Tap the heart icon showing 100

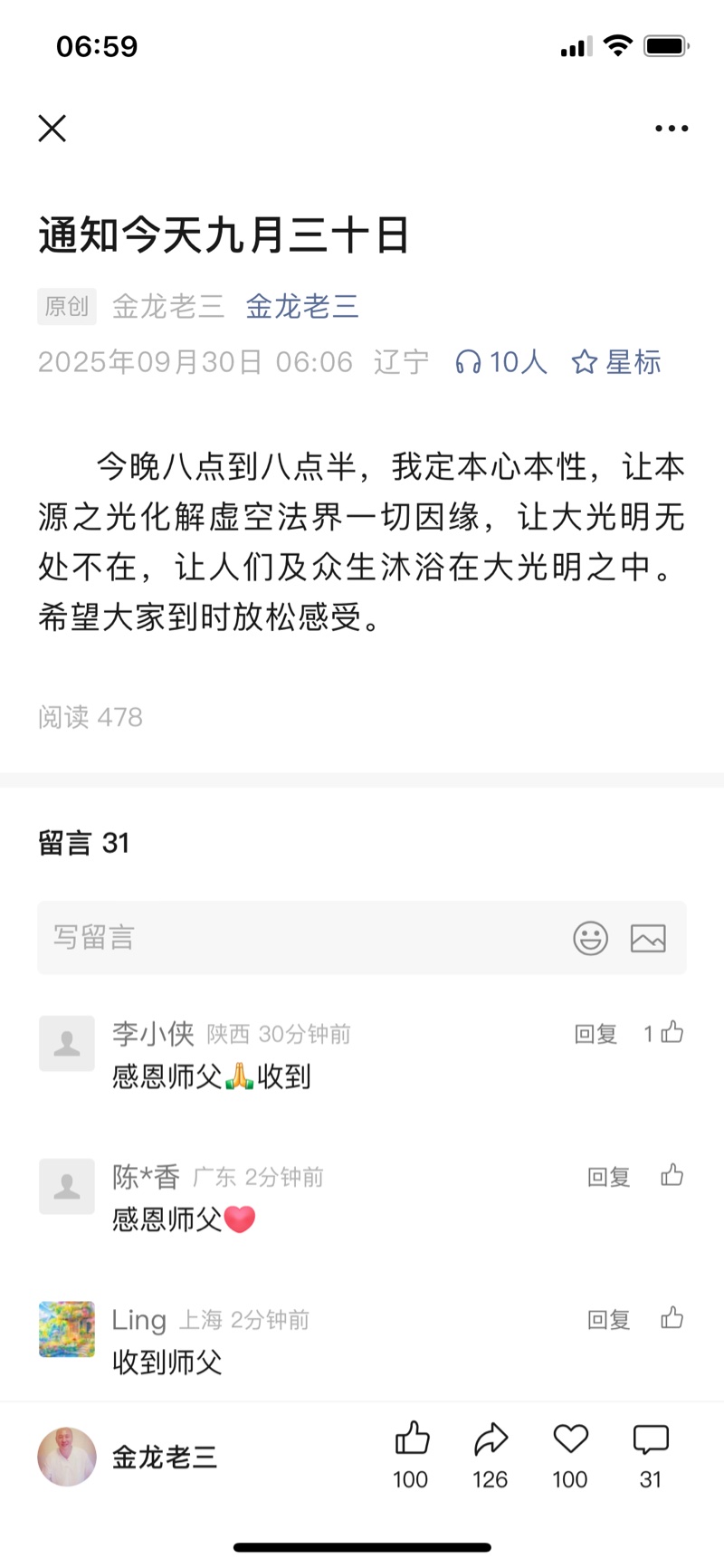pos(570,1452)
